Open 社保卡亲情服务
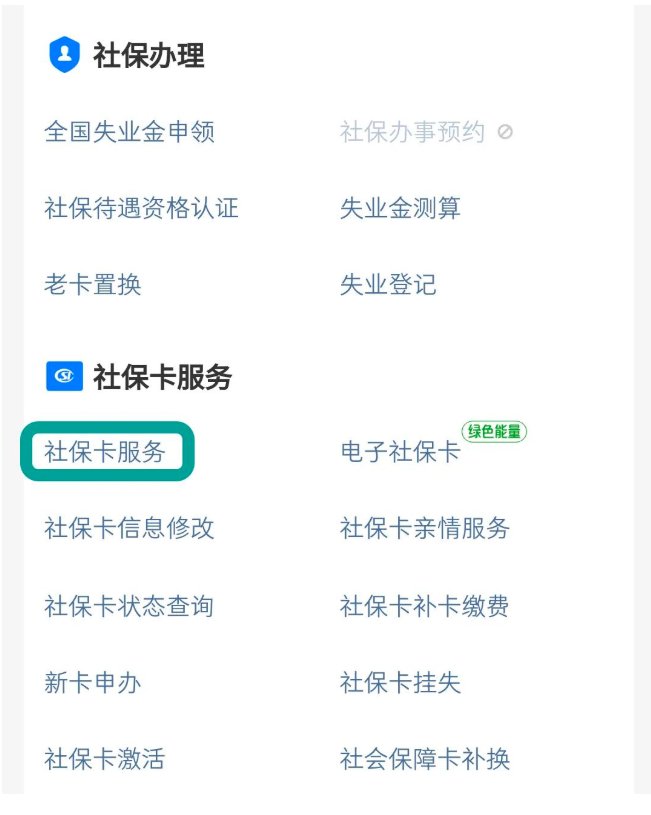The width and height of the screenshot is (651, 815). point(425,528)
